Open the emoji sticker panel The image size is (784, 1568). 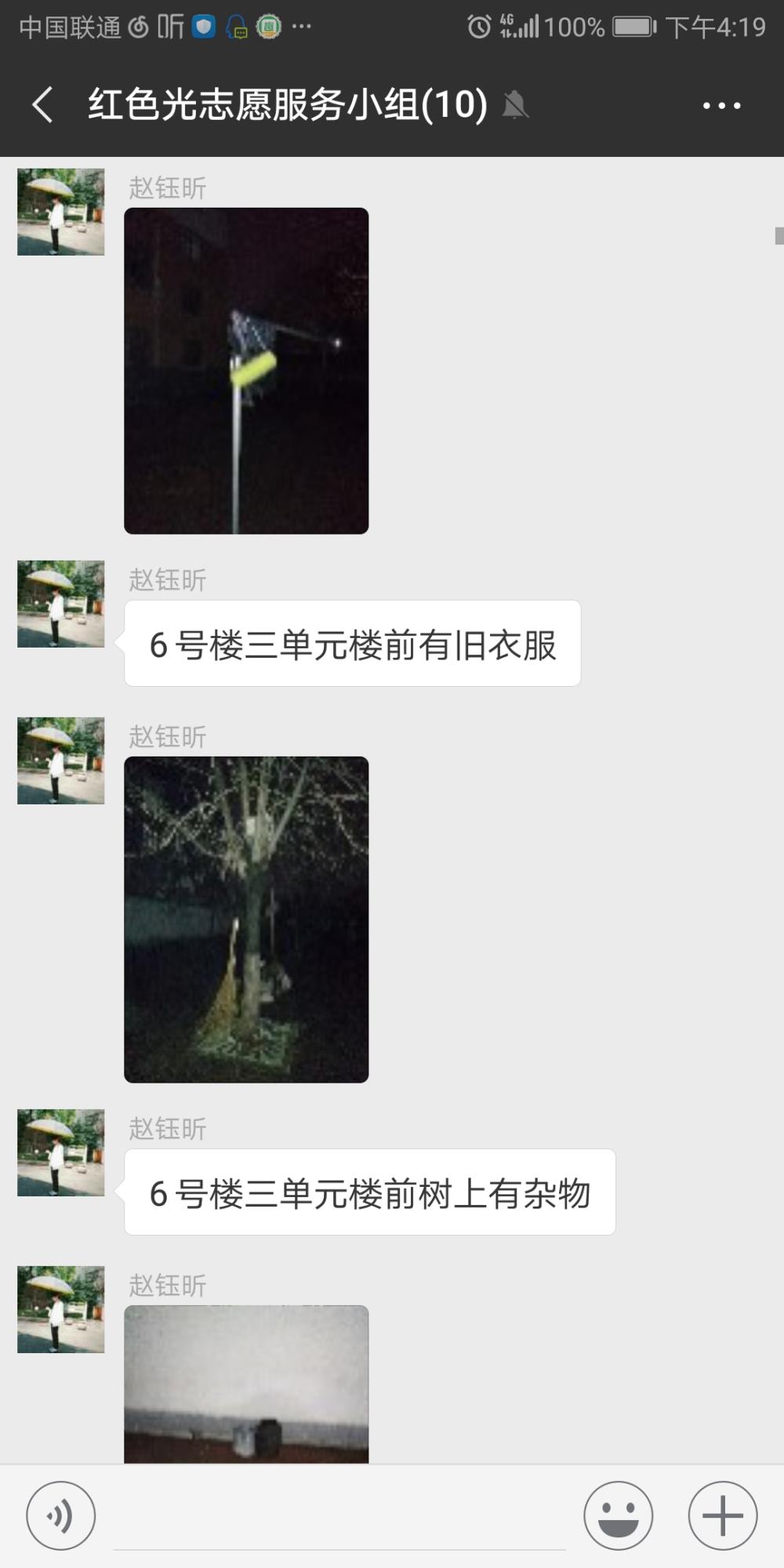coord(618,1515)
